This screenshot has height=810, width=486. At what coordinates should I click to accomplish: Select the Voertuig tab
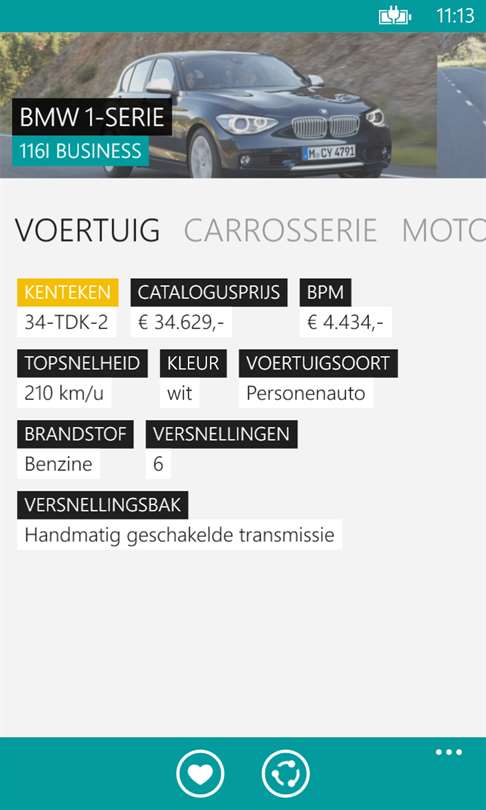click(x=87, y=230)
